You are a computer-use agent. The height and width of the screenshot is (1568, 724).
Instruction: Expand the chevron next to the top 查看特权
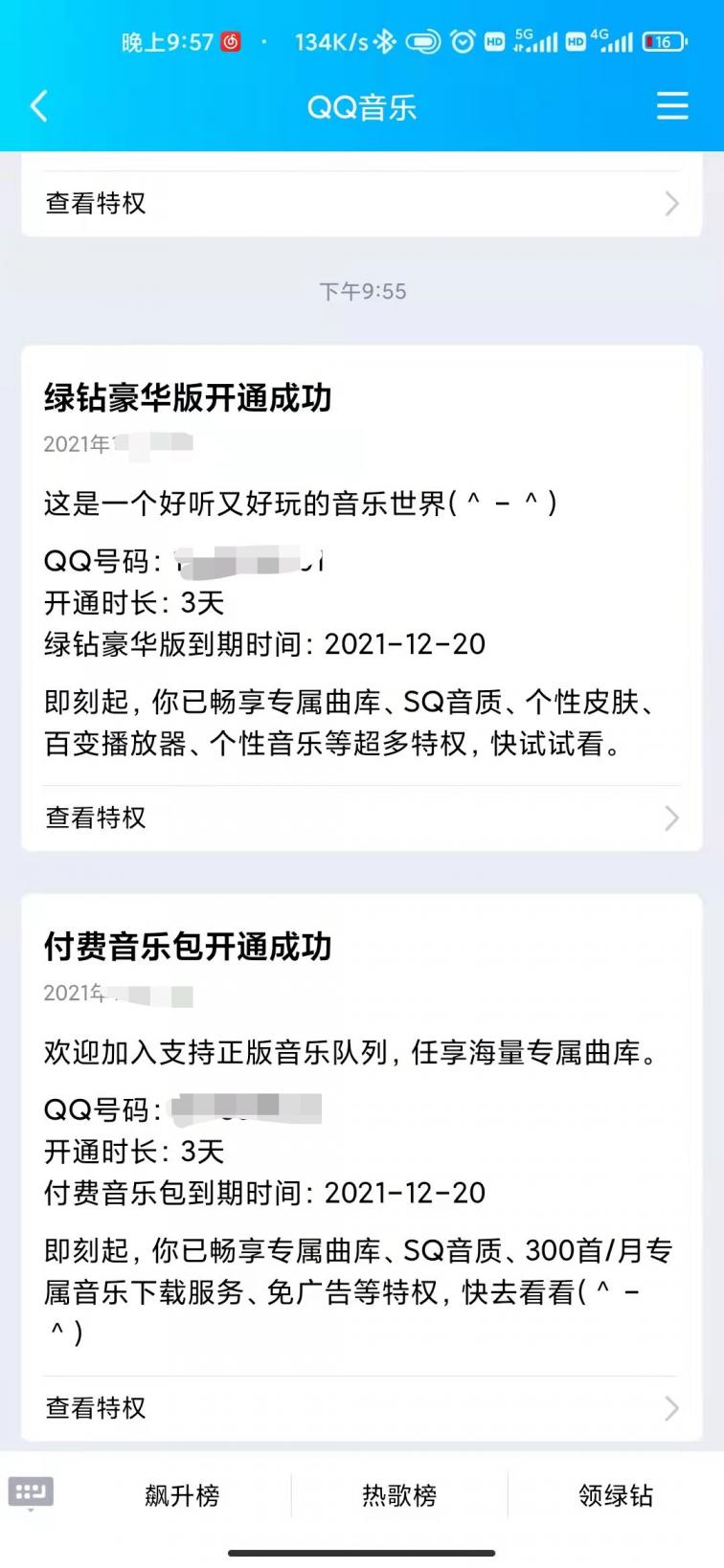point(673,203)
